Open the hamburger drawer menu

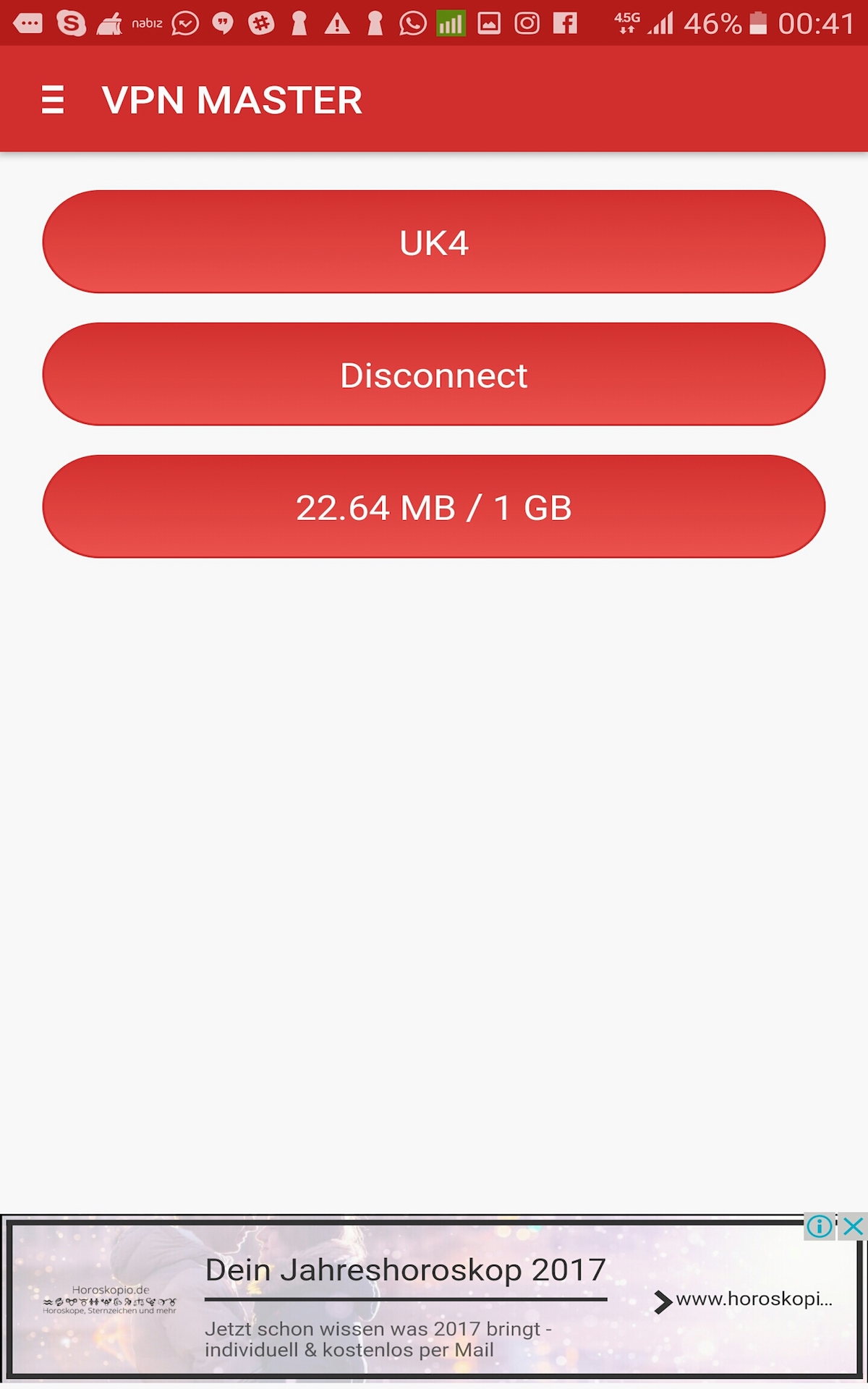pos(53,100)
